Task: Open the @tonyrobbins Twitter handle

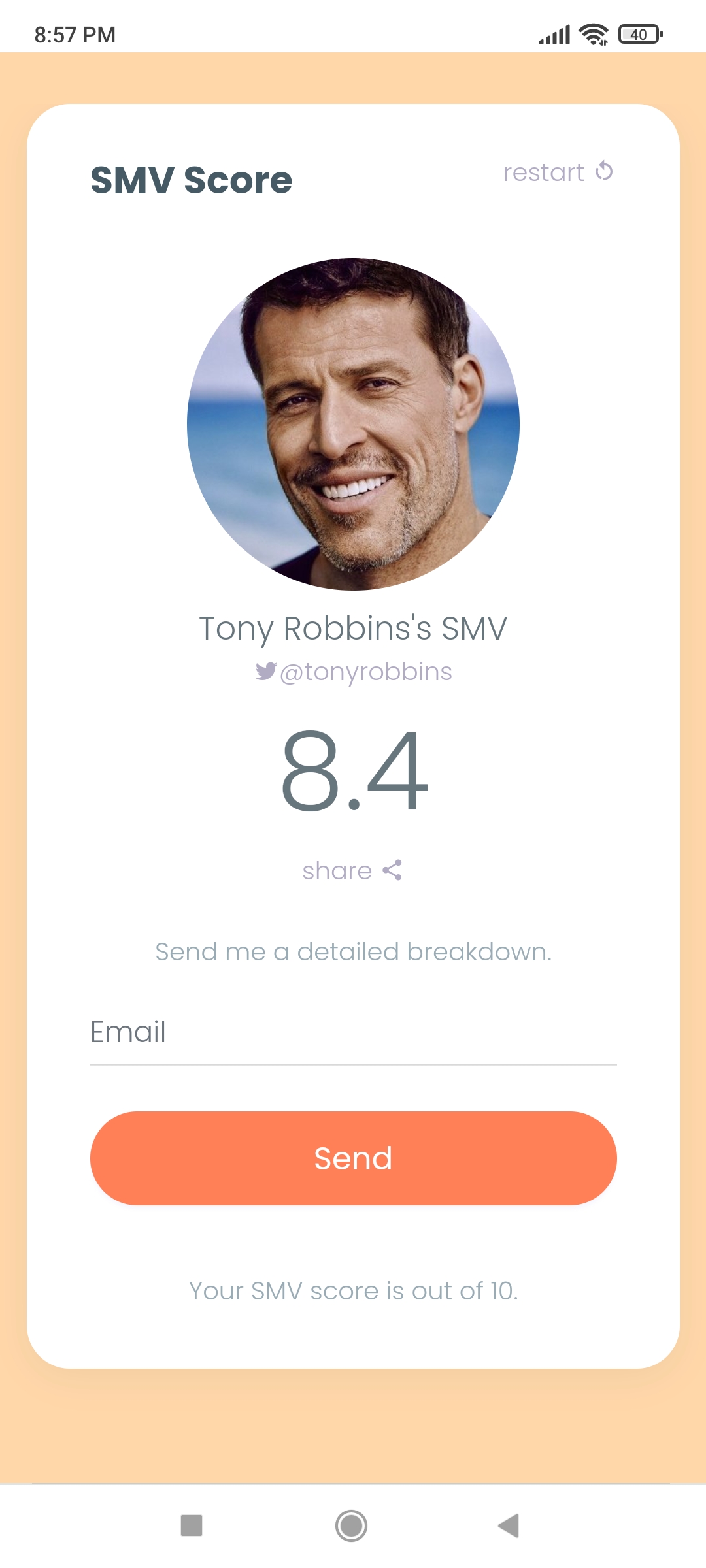Action: (x=354, y=672)
